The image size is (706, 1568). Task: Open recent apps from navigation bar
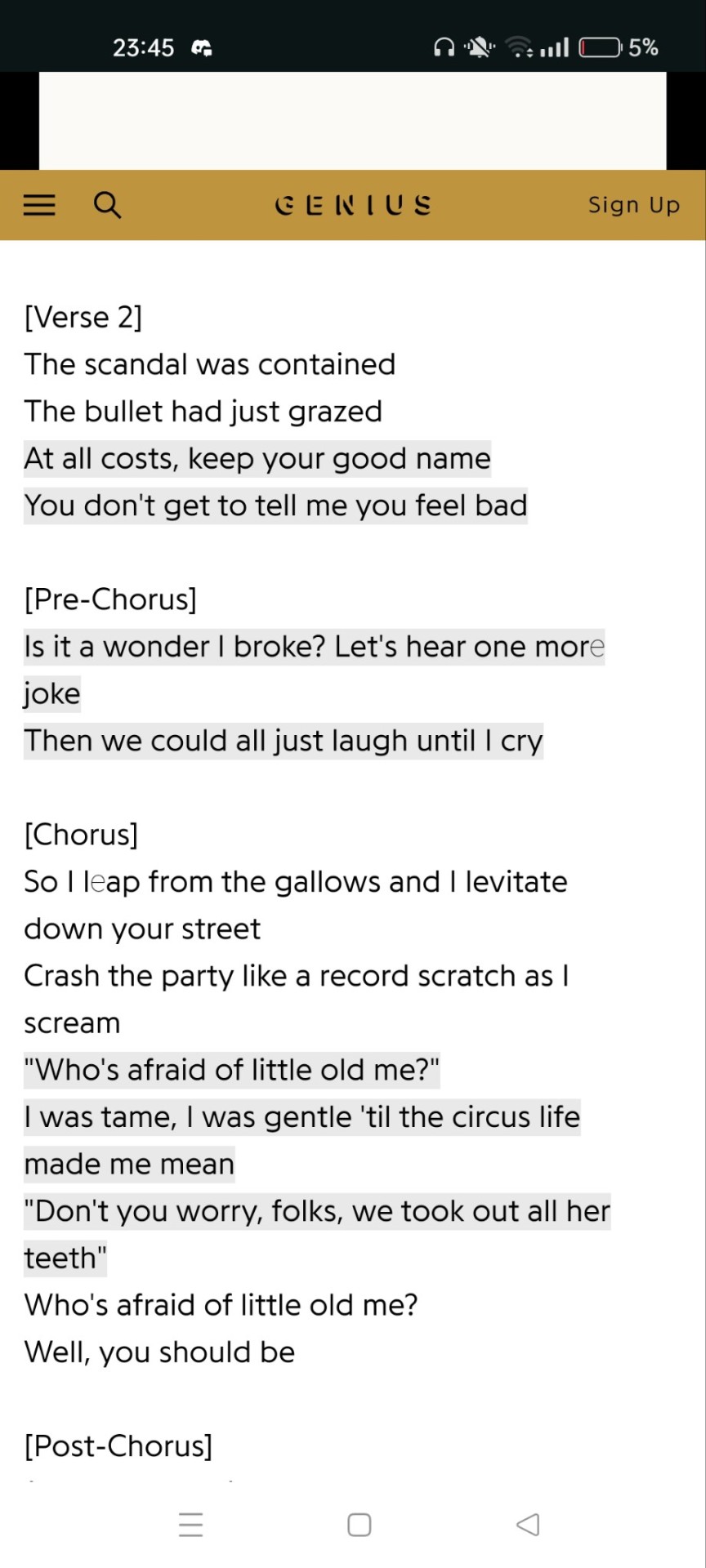click(190, 1524)
